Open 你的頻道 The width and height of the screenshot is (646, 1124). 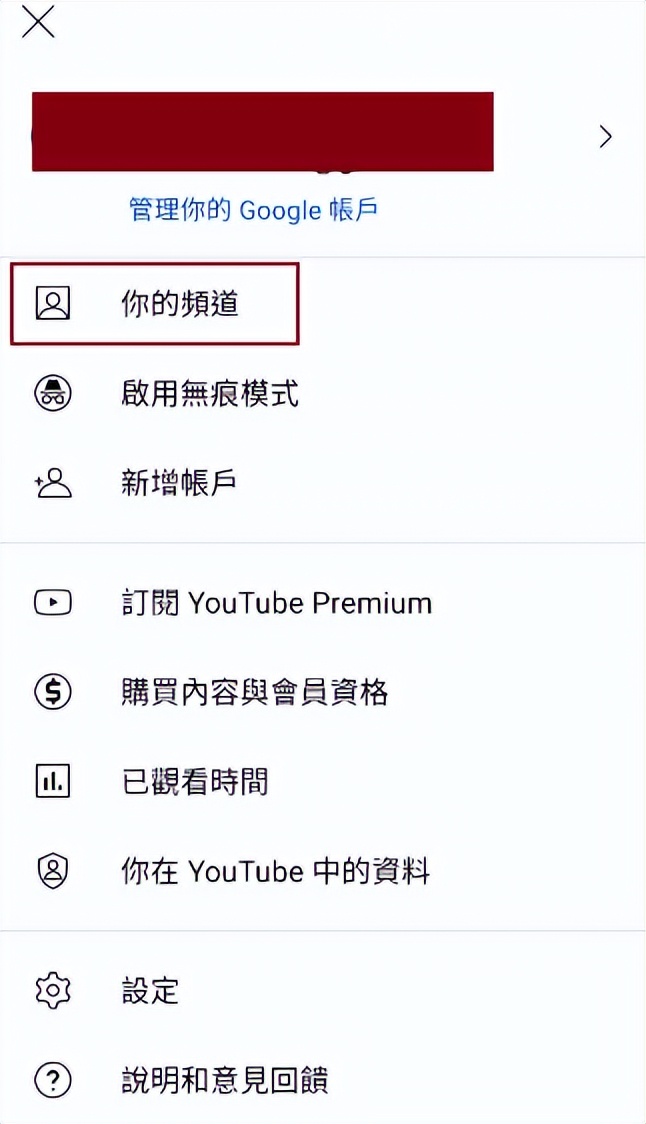323,303
